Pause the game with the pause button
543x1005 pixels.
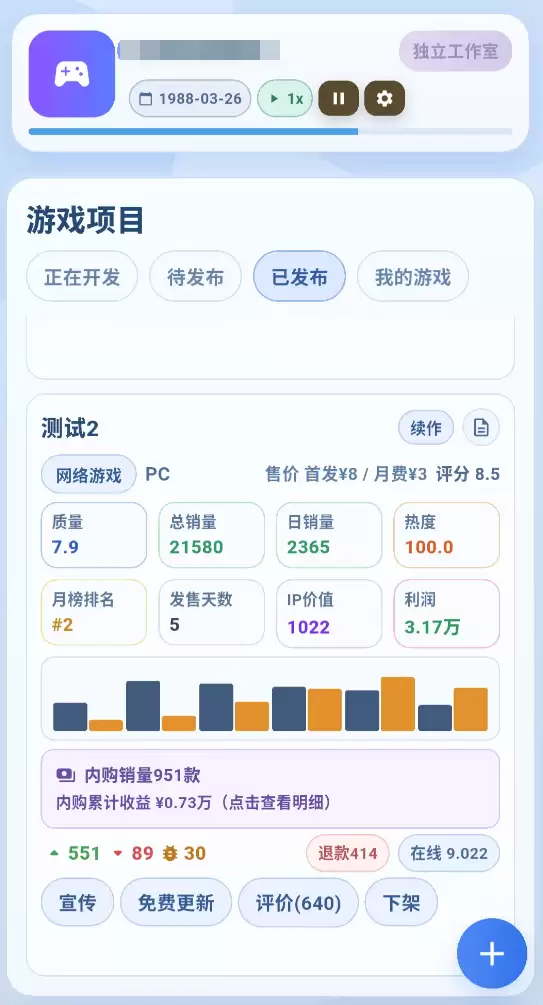(338, 99)
